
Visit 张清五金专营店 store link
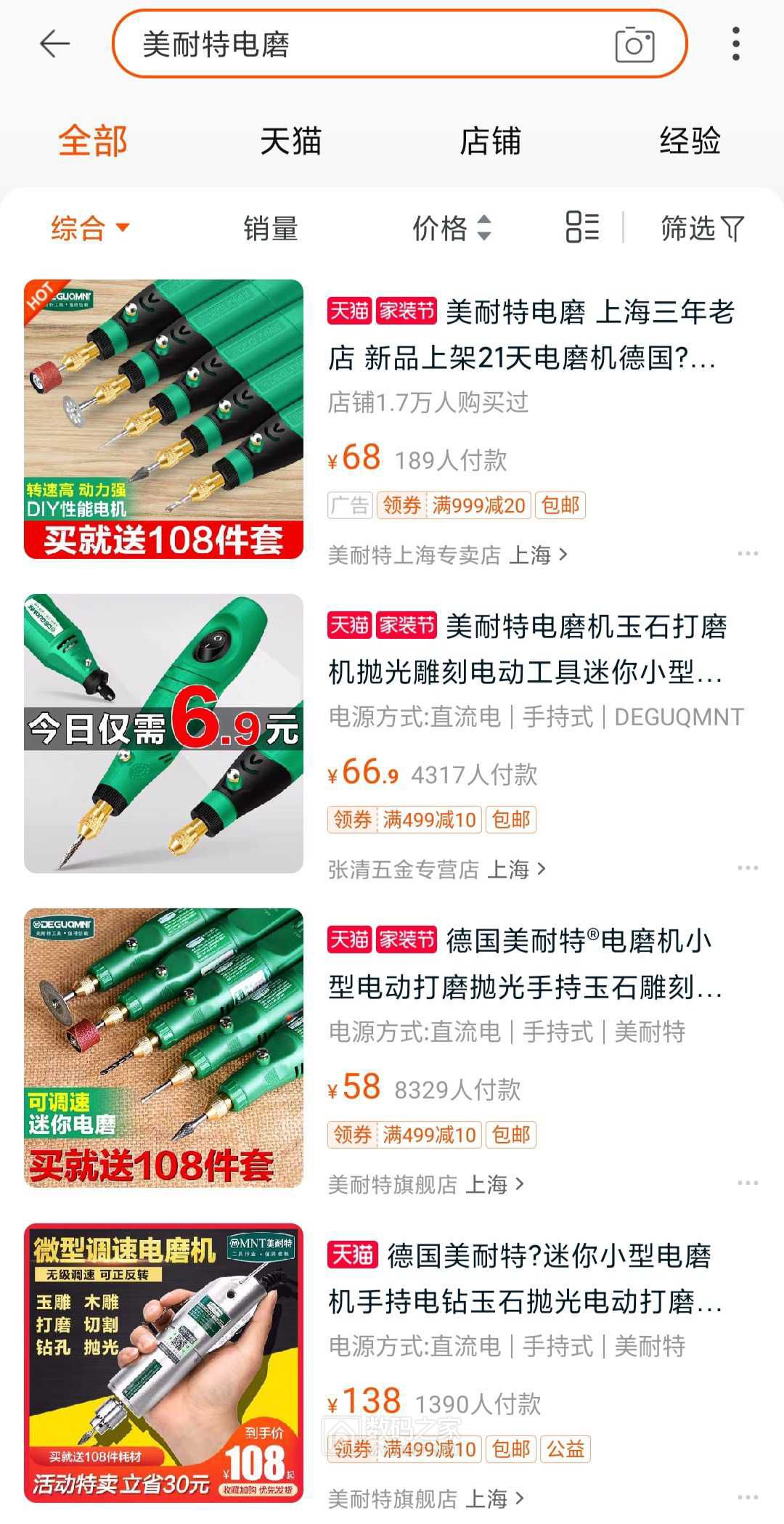(x=436, y=869)
